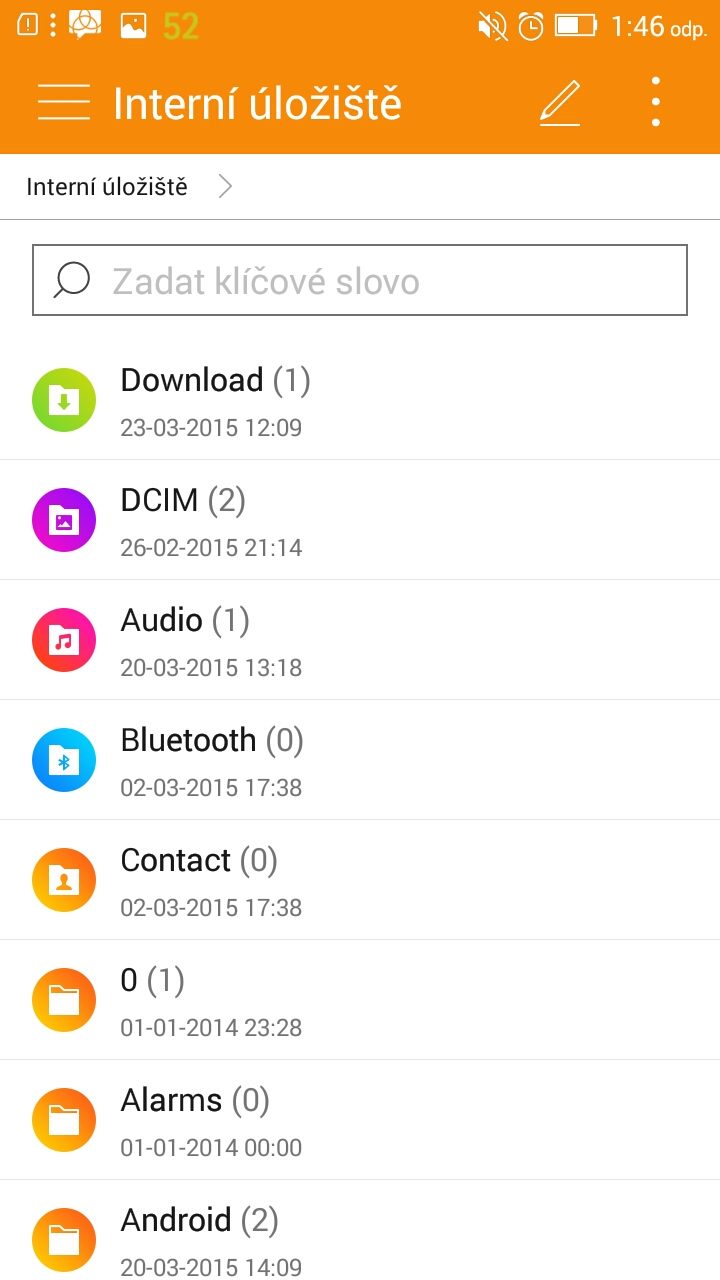This screenshot has height=1280, width=720.
Task: Open the folder named 0
Action: tap(360, 1000)
